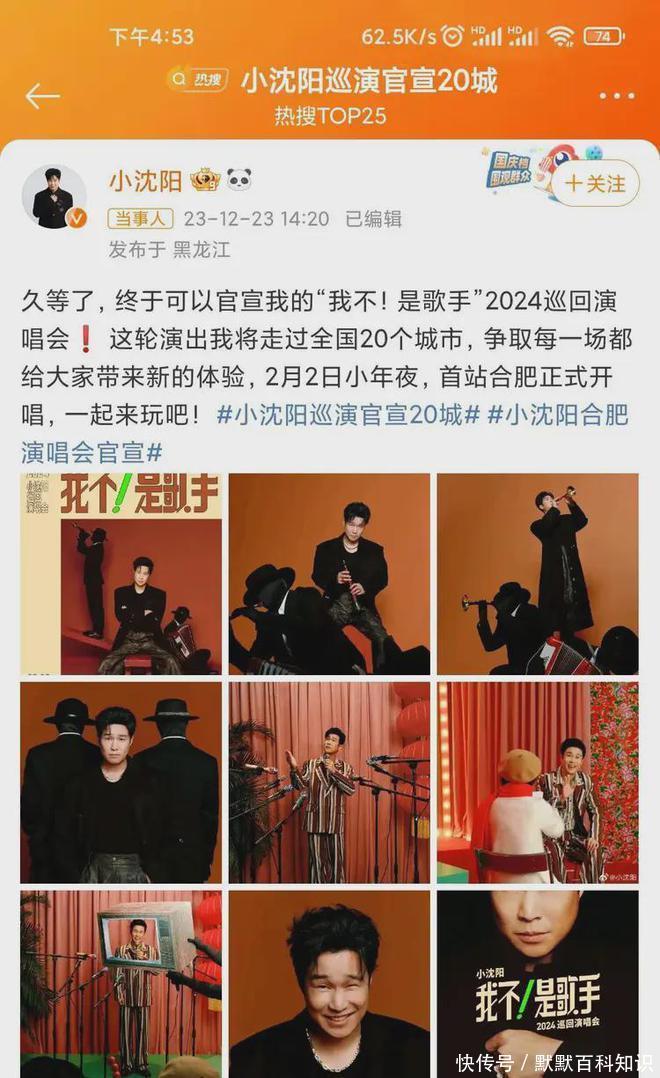Open the three-dot overflow menu
660x1078 pixels.
(617, 96)
